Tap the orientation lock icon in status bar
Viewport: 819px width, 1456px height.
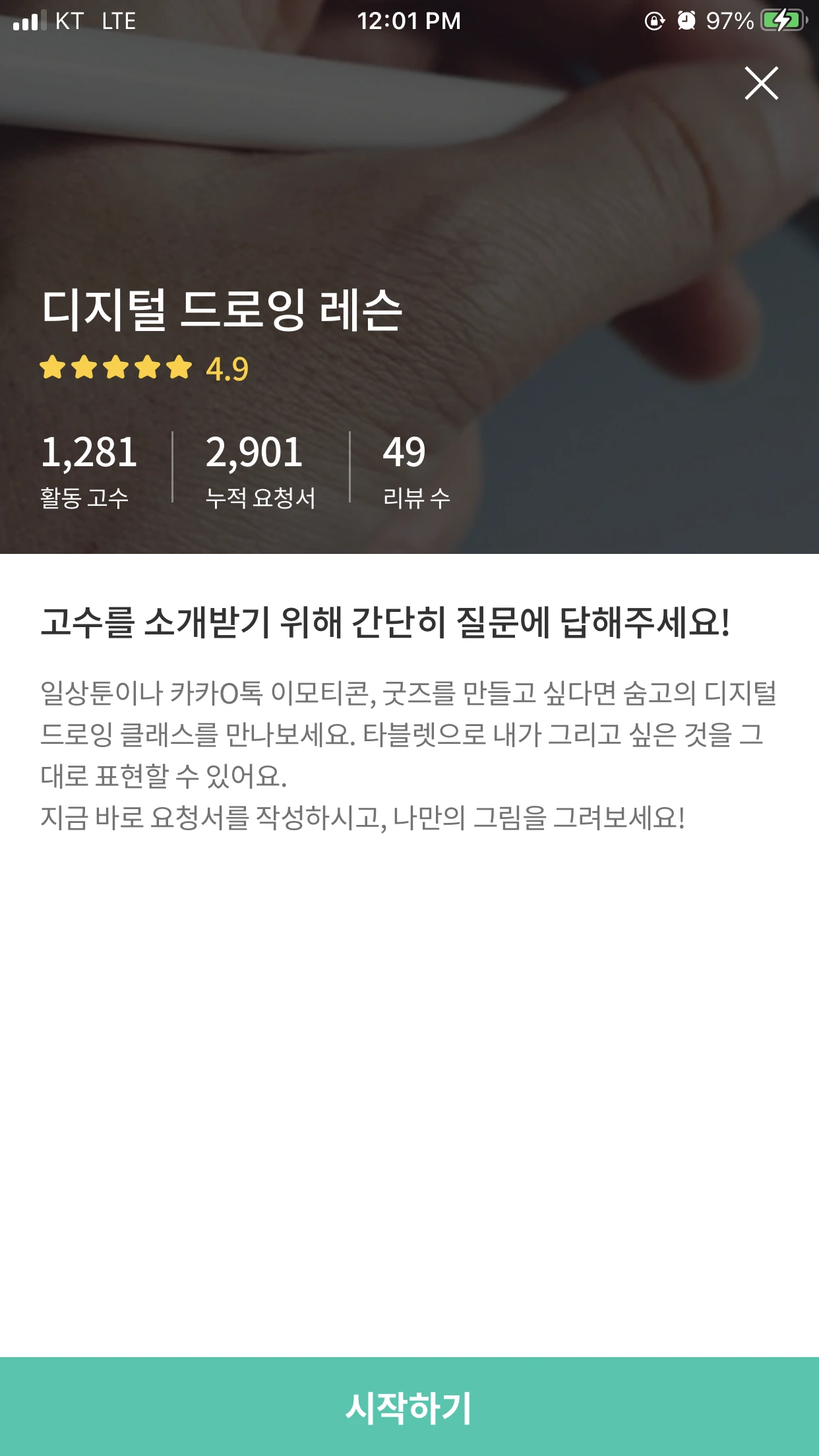pos(653,21)
